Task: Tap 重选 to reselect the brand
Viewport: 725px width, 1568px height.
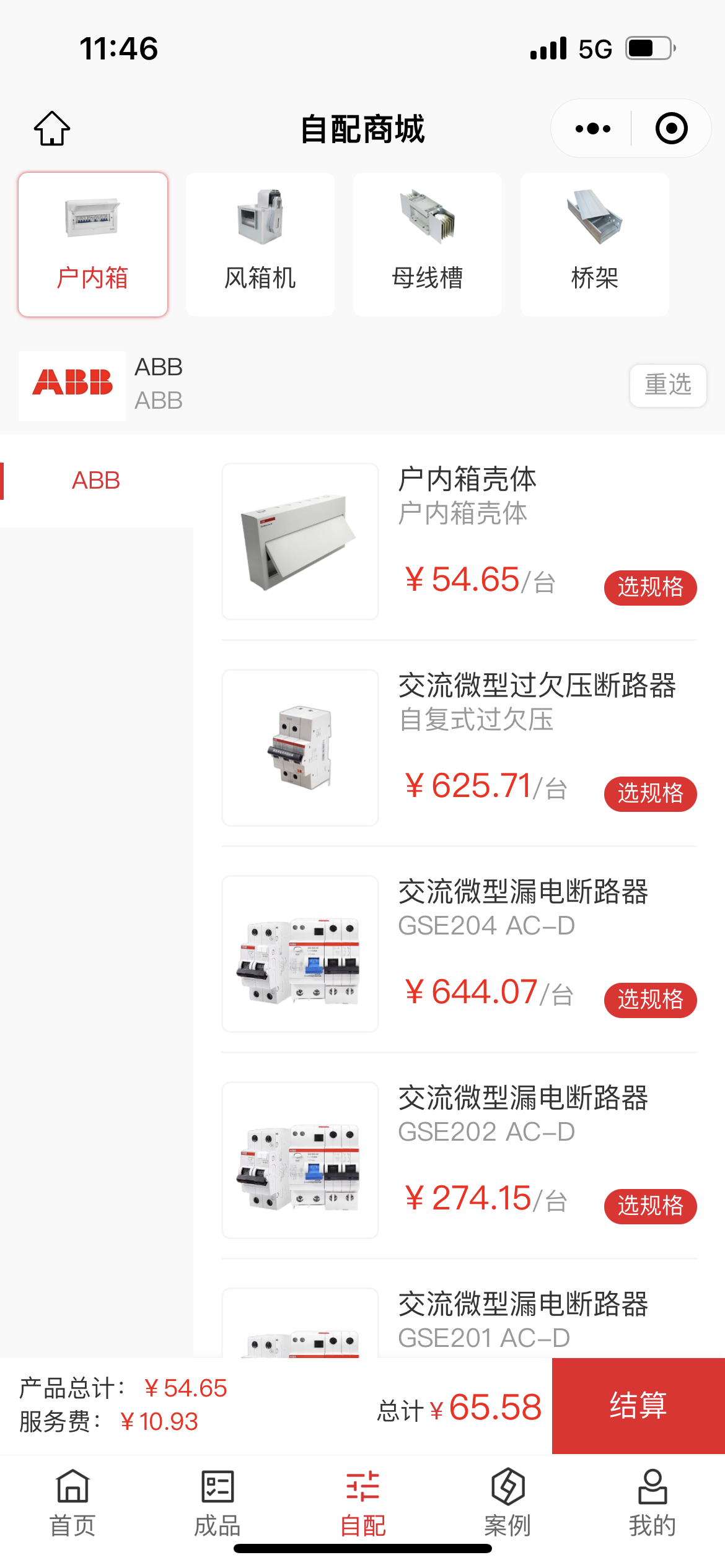Action: [x=668, y=385]
